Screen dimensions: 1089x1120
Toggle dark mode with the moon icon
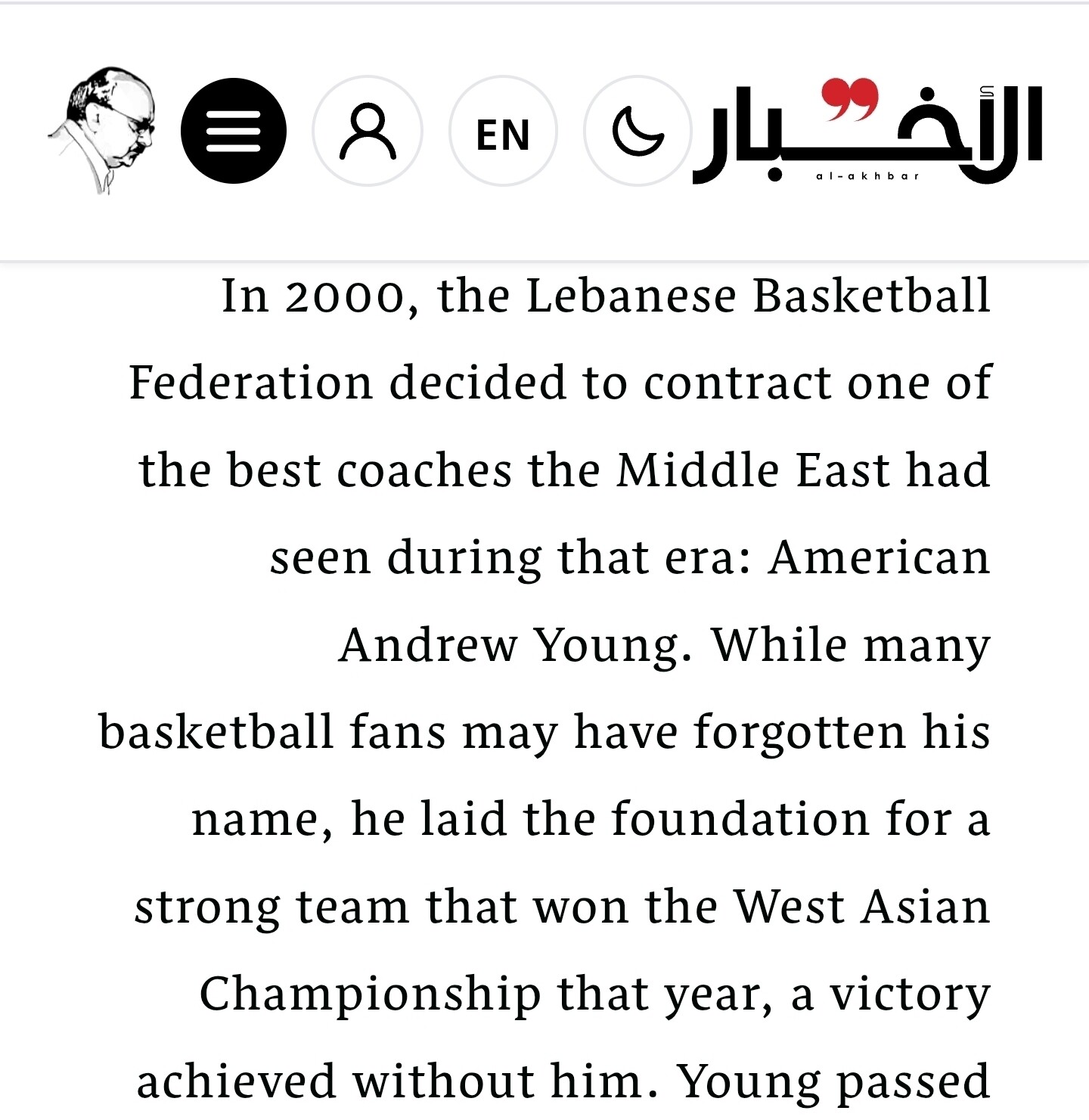point(638,131)
